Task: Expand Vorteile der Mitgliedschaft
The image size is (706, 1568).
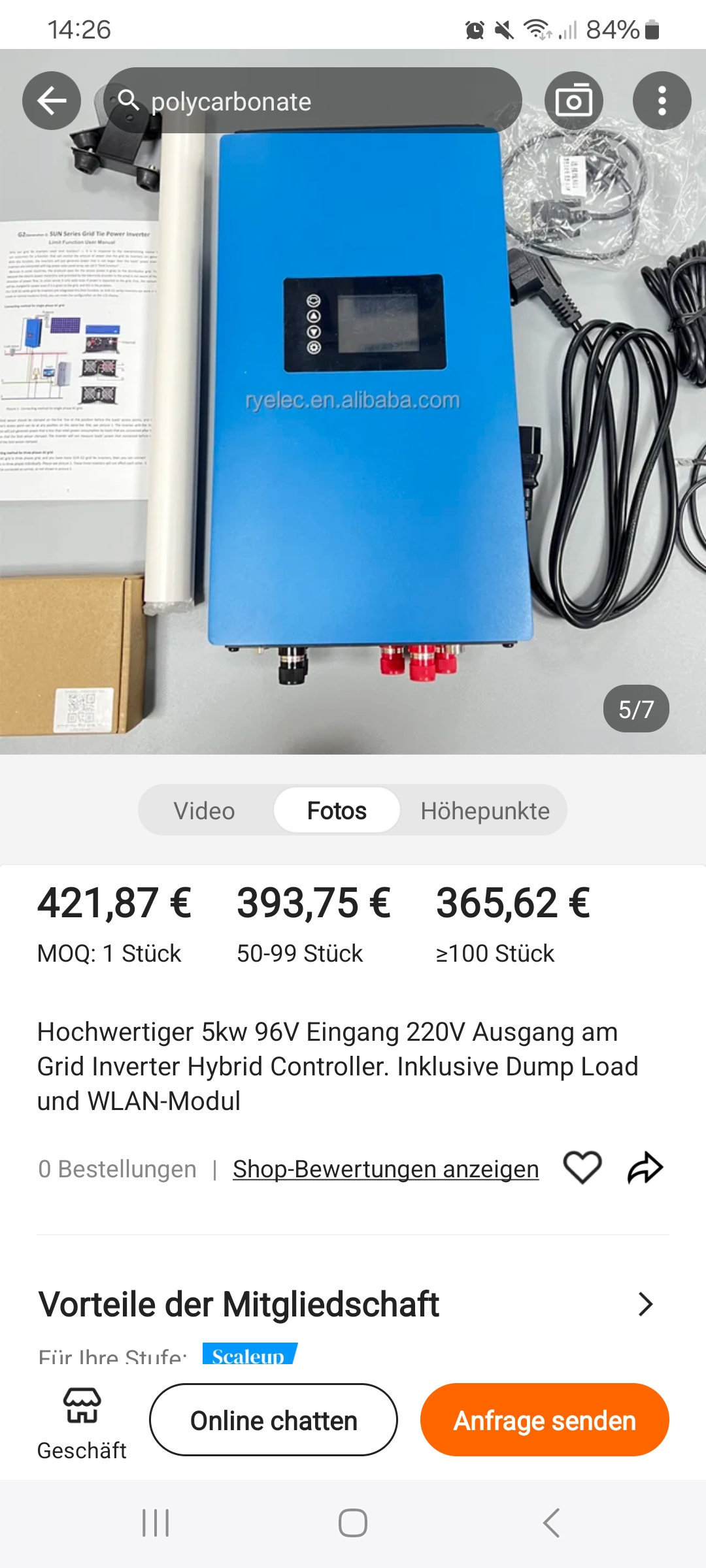Action: 645,1304
